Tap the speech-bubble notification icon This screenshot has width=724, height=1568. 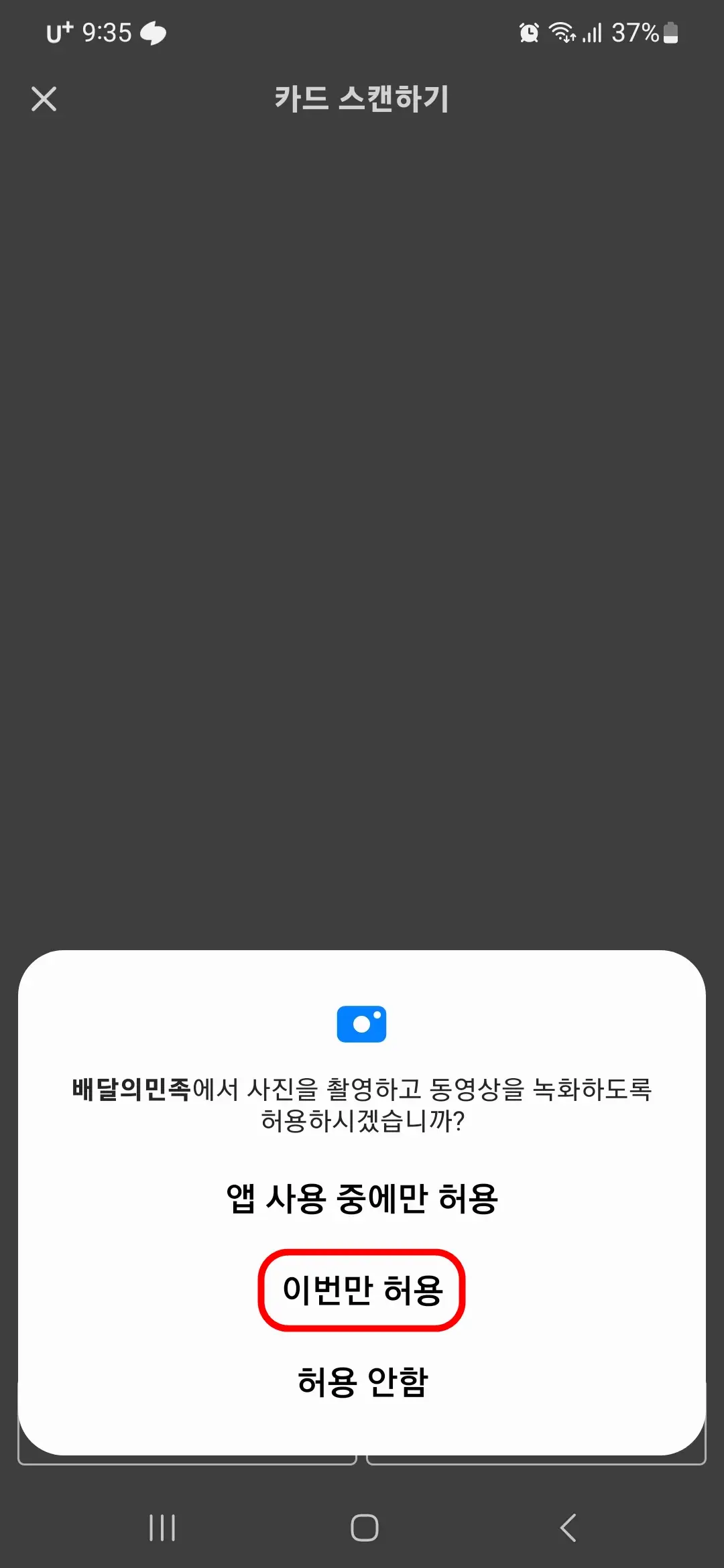153,33
